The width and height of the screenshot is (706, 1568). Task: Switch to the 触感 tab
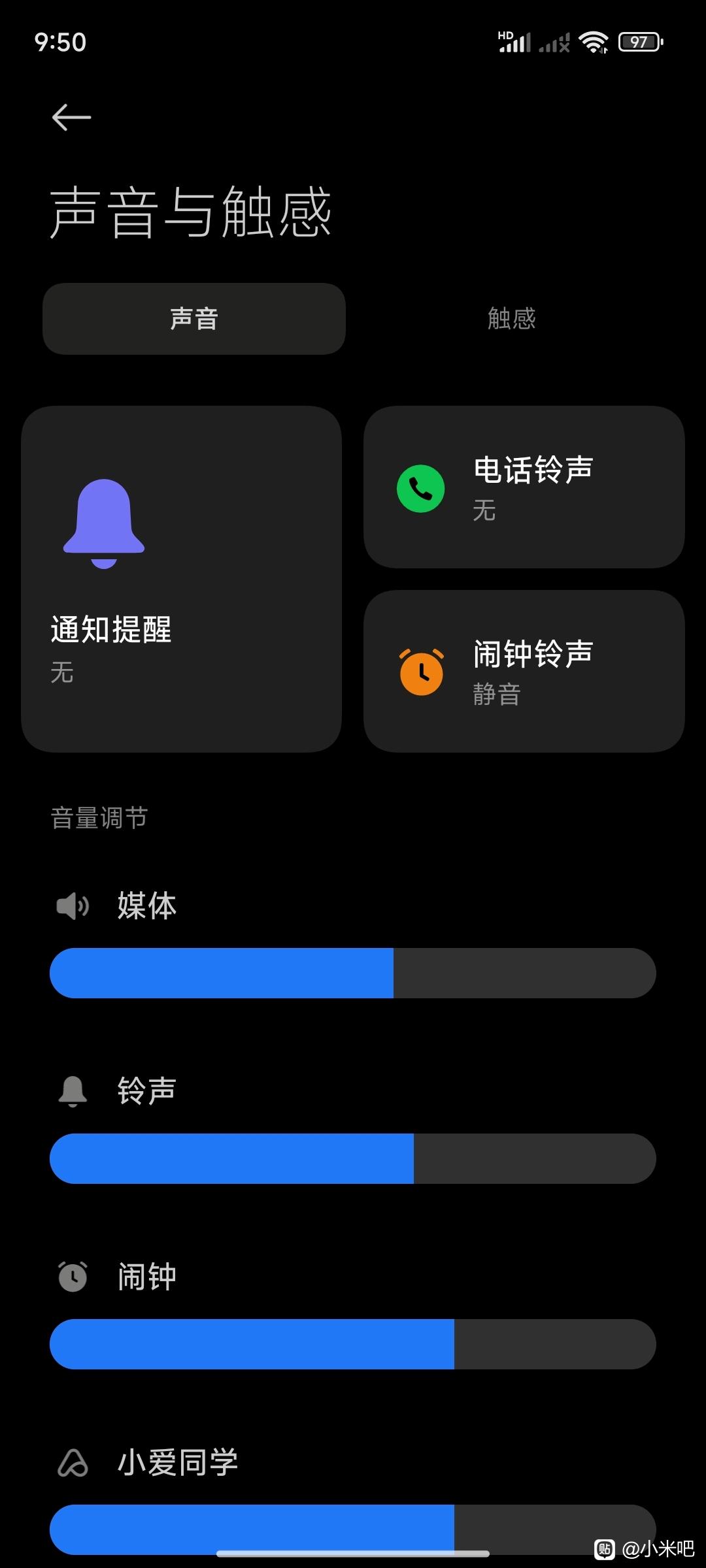[511, 319]
